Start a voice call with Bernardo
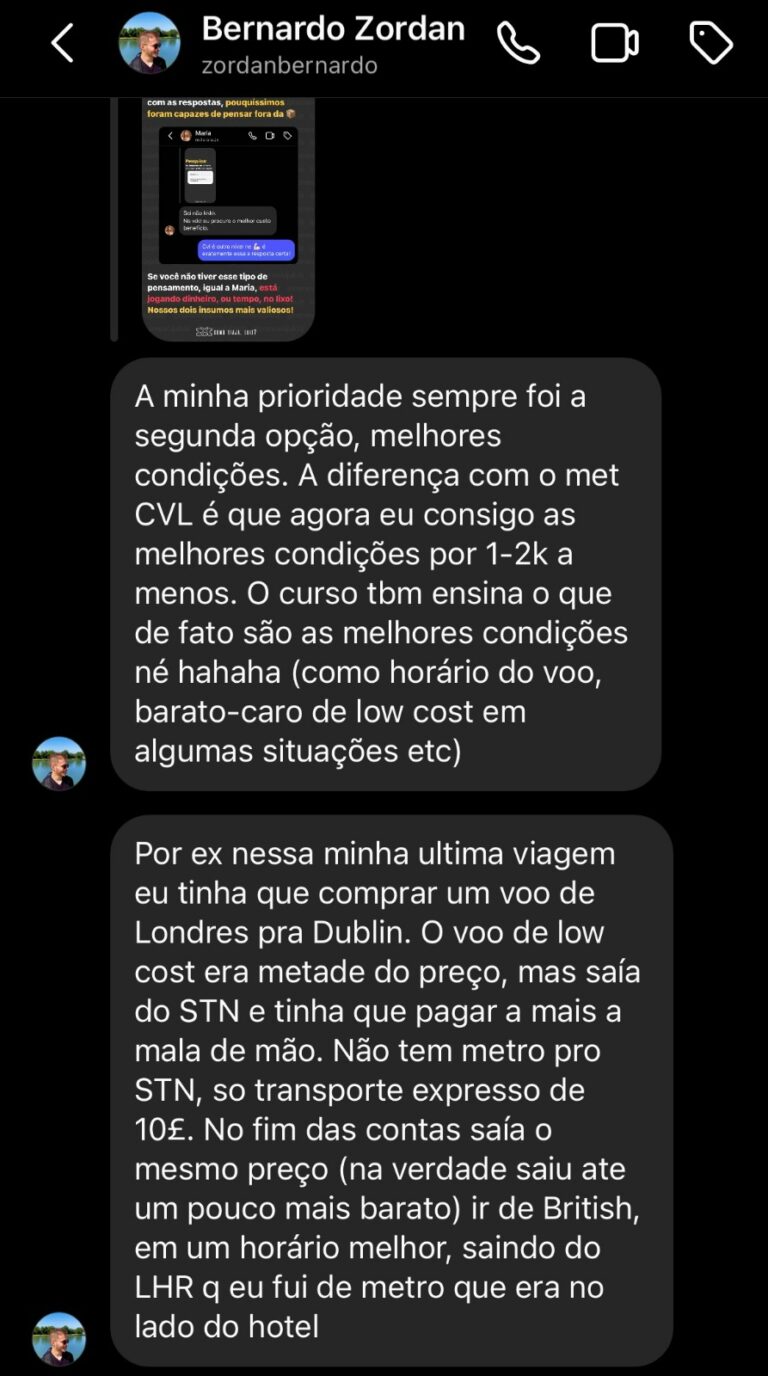The height and width of the screenshot is (1376, 768). click(518, 44)
